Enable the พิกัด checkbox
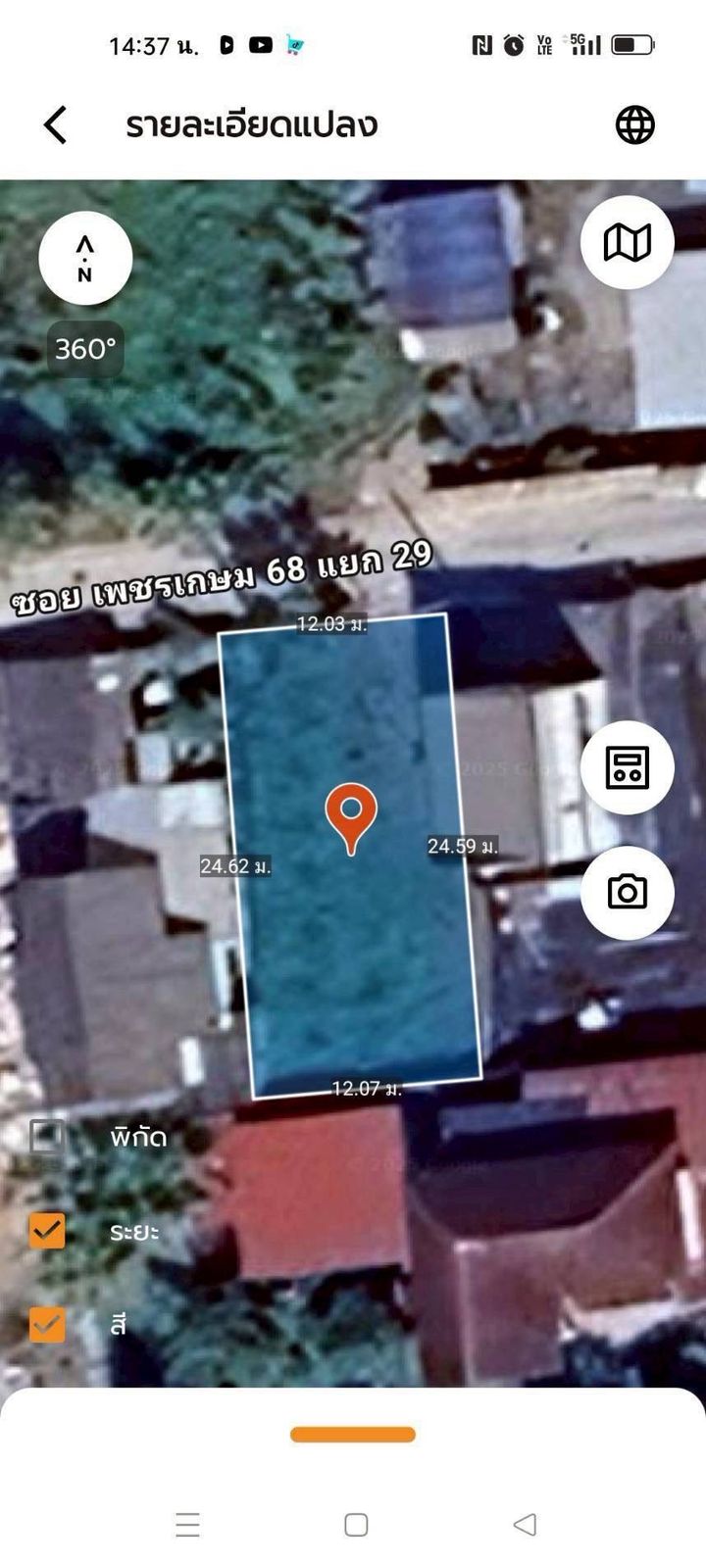The width and height of the screenshot is (706, 1568). pos(46,1137)
